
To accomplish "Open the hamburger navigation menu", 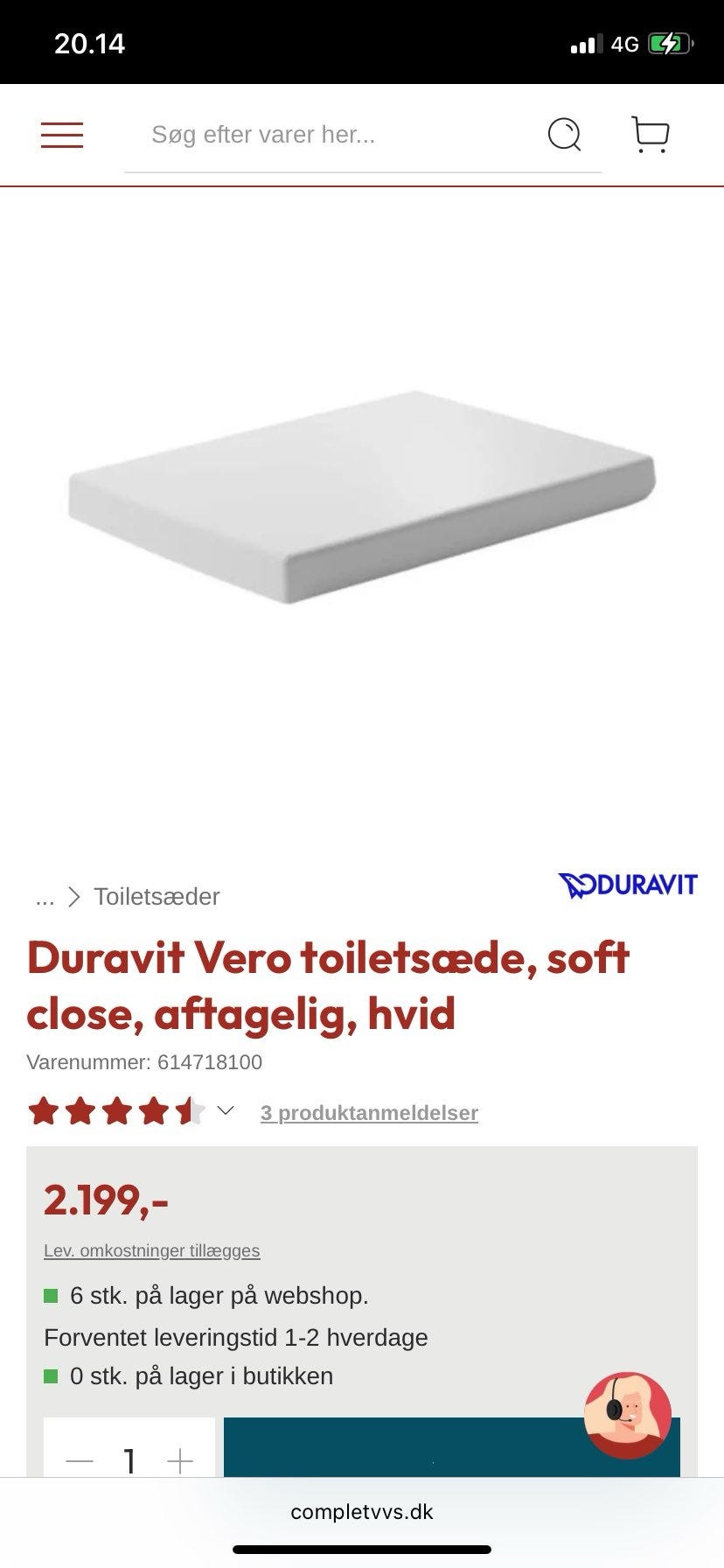I will tap(61, 134).
